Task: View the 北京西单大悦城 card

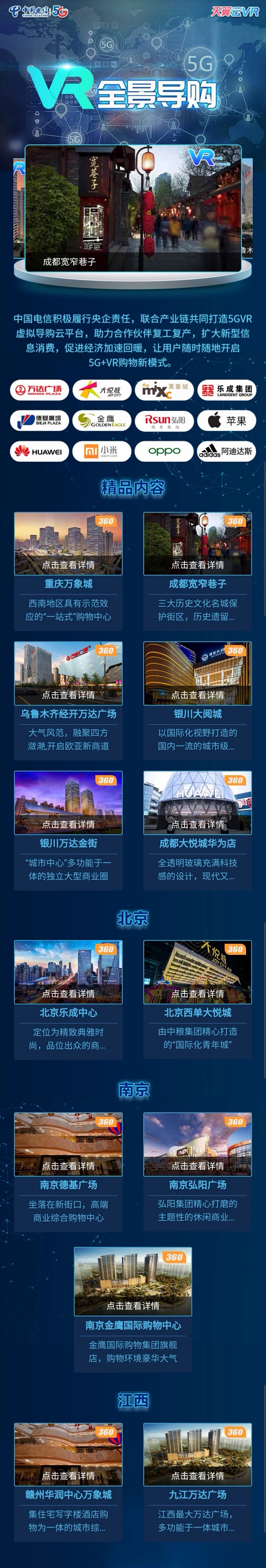Action: [x=197, y=972]
